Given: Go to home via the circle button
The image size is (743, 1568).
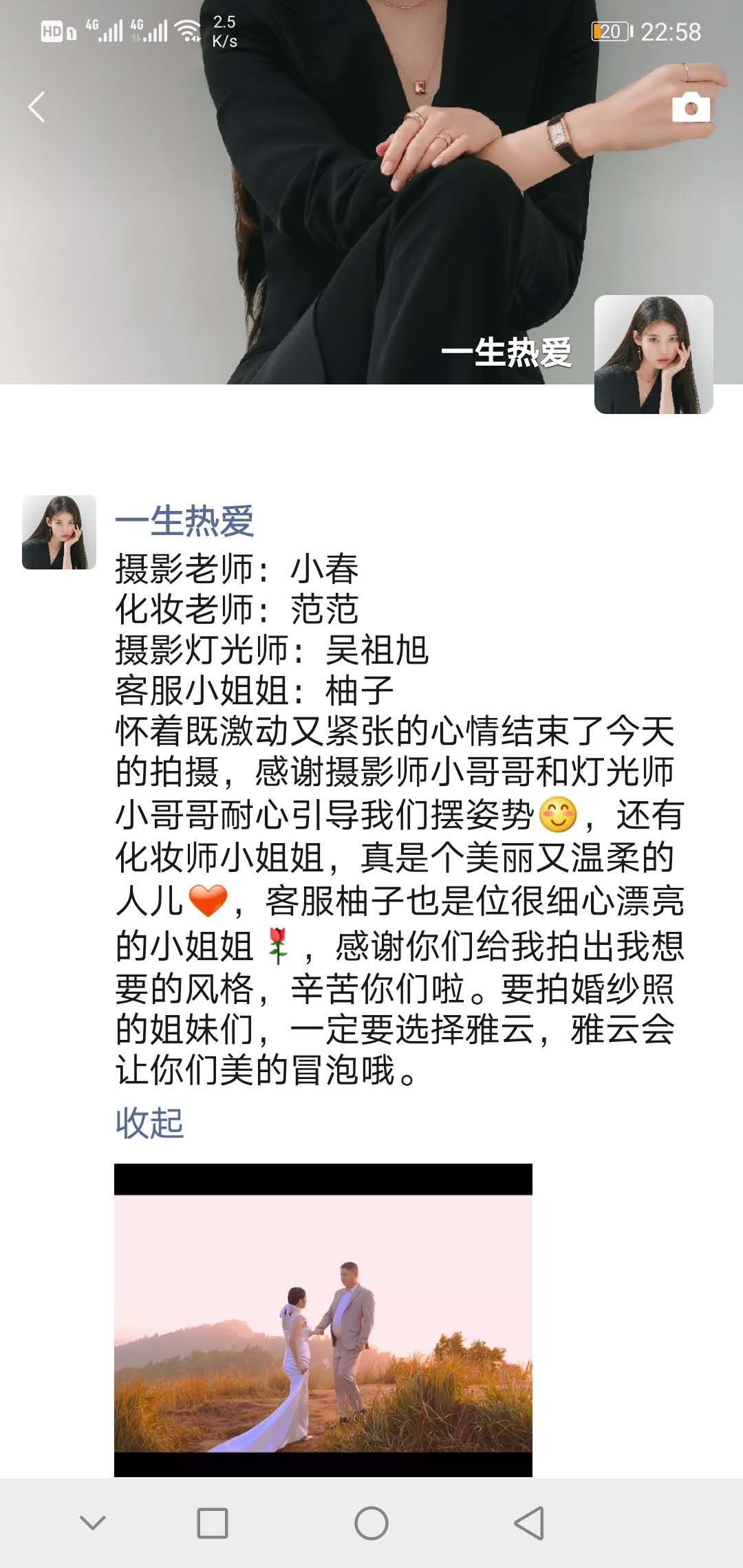Looking at the screenshot, I should coord(371,1523).
